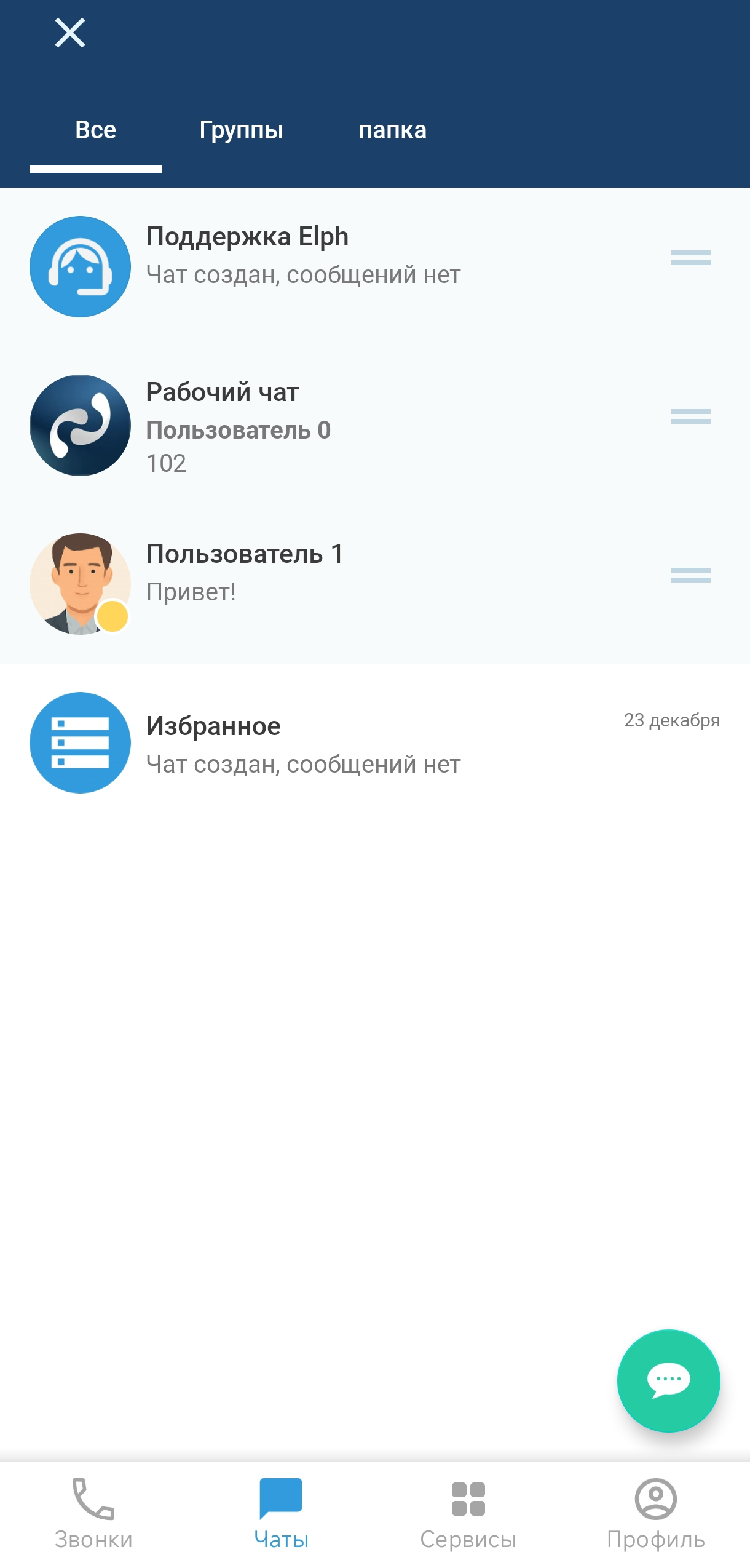Image resolution: width=750 pixels, height=1568 pixels.
Task: Switch to the Профиль tab
Action: tap(655, 1513)
